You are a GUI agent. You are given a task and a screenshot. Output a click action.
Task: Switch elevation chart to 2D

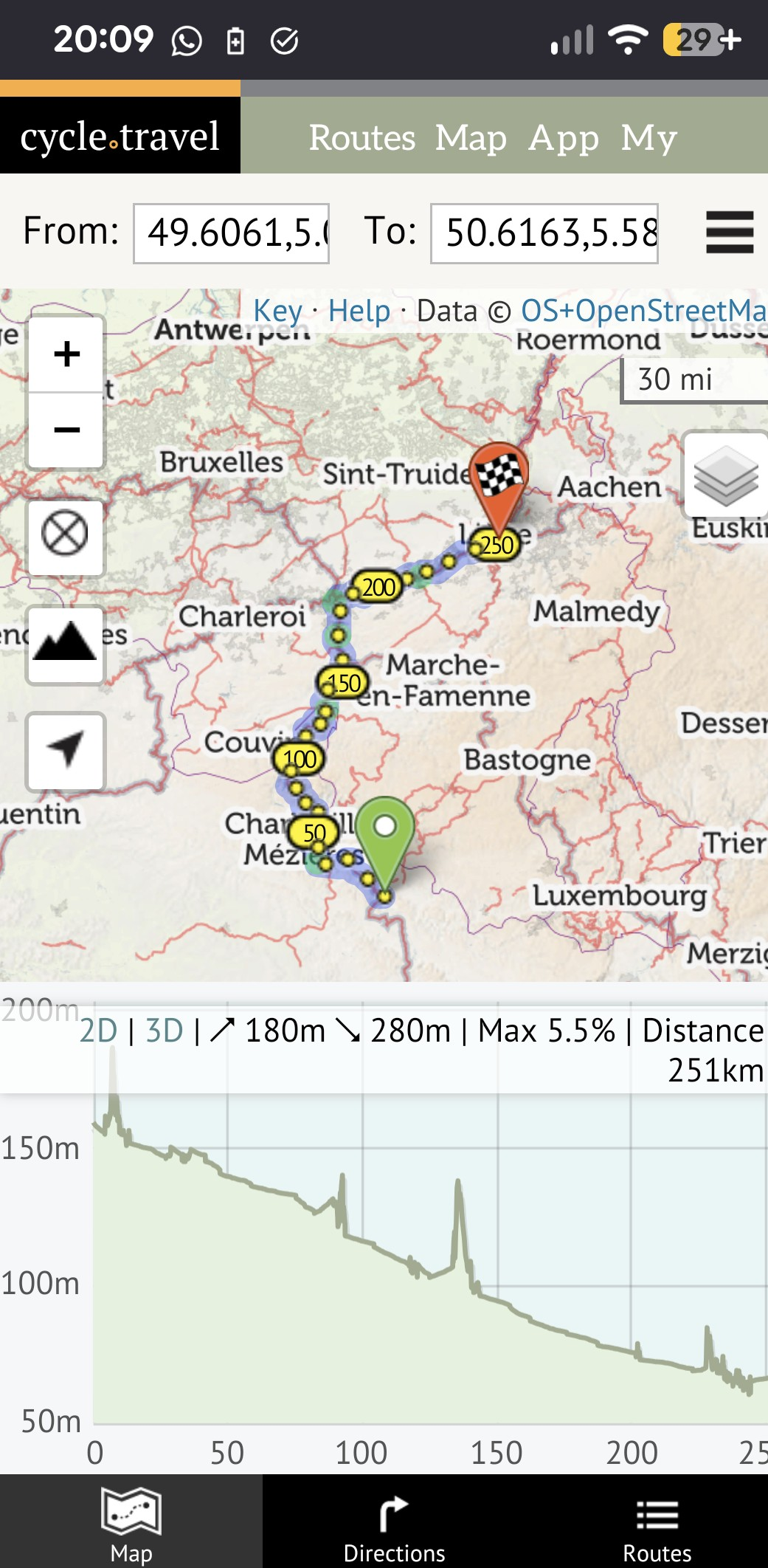click(99, 1031)
